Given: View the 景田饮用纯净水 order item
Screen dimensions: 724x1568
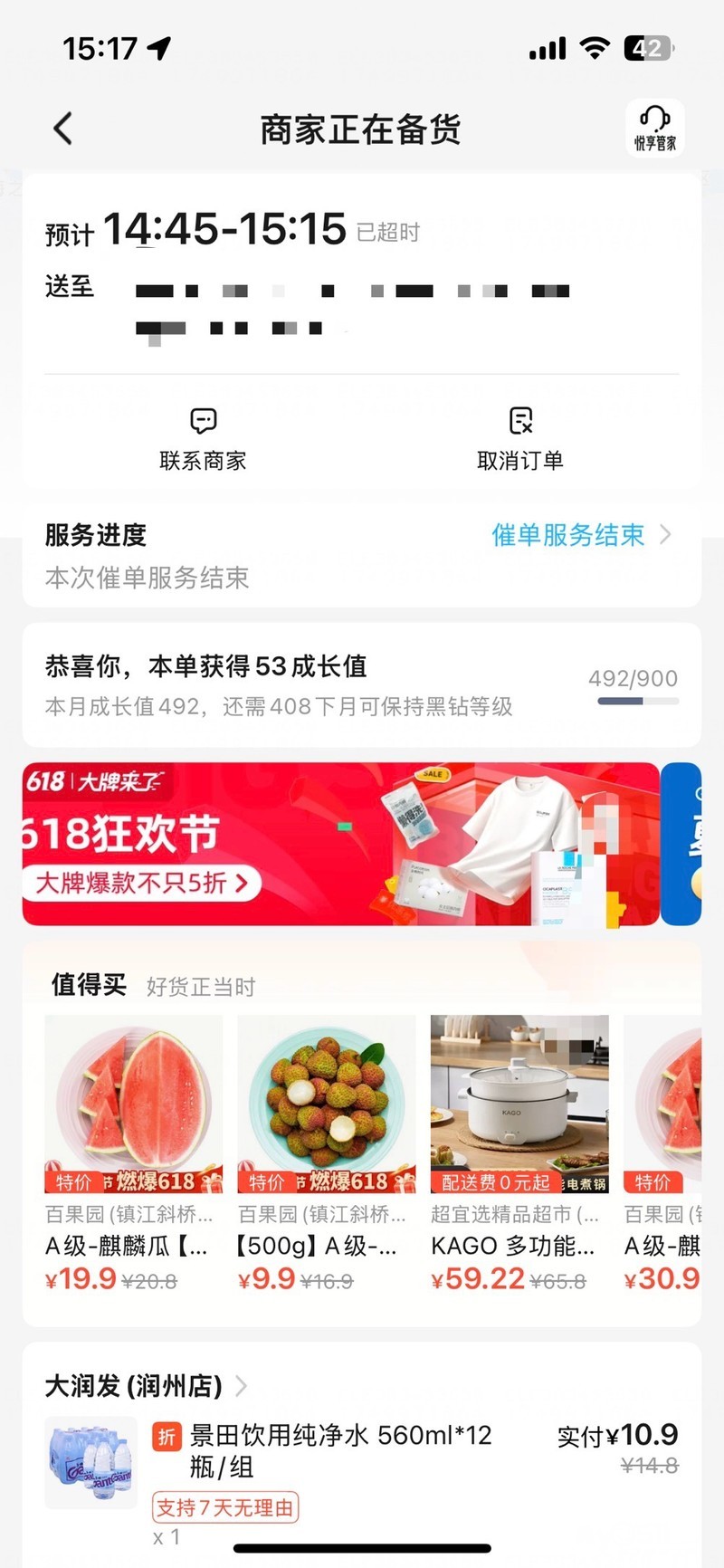Looking at the screenshot, I should [340, 1450].
